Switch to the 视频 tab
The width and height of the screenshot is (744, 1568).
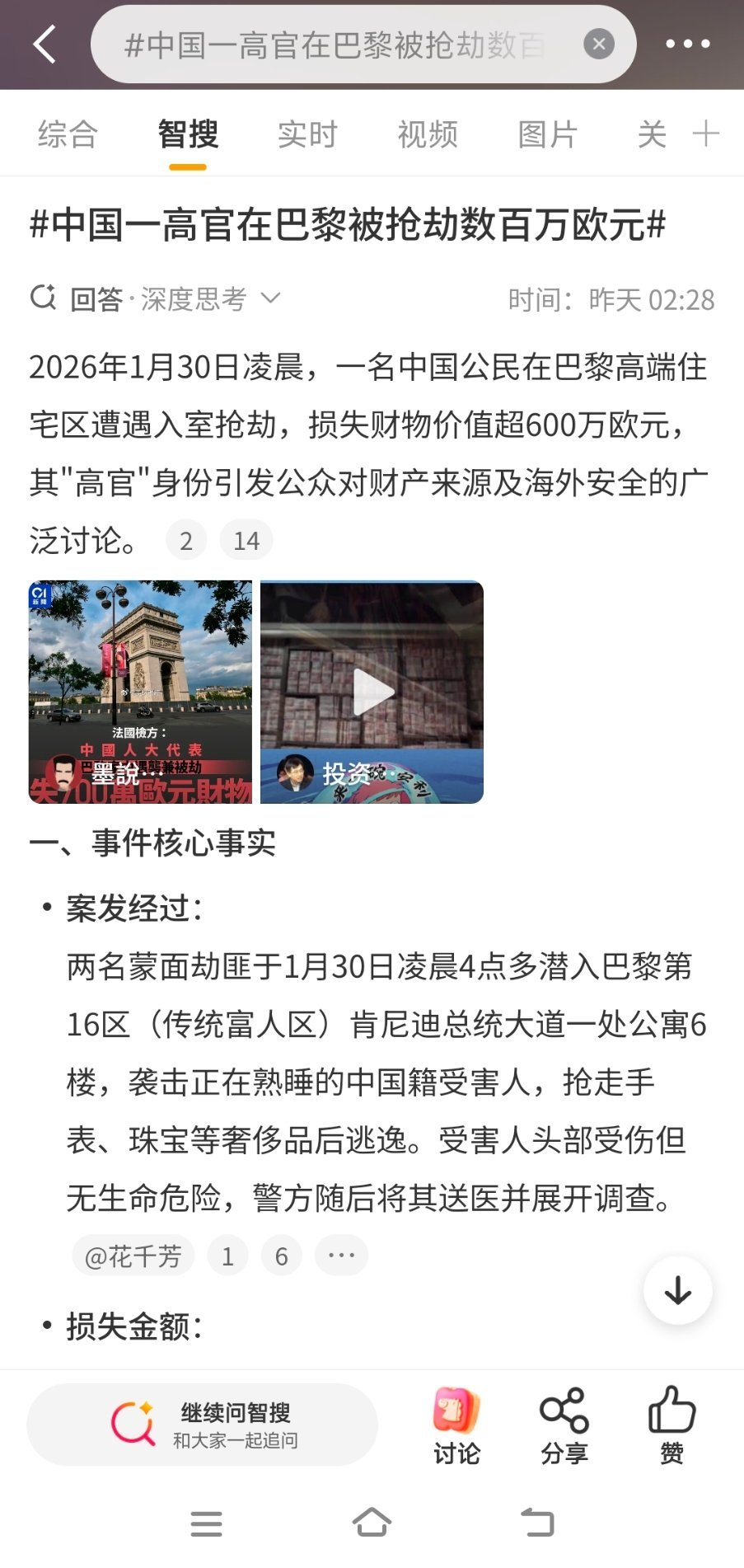click(x=427, y=134)
